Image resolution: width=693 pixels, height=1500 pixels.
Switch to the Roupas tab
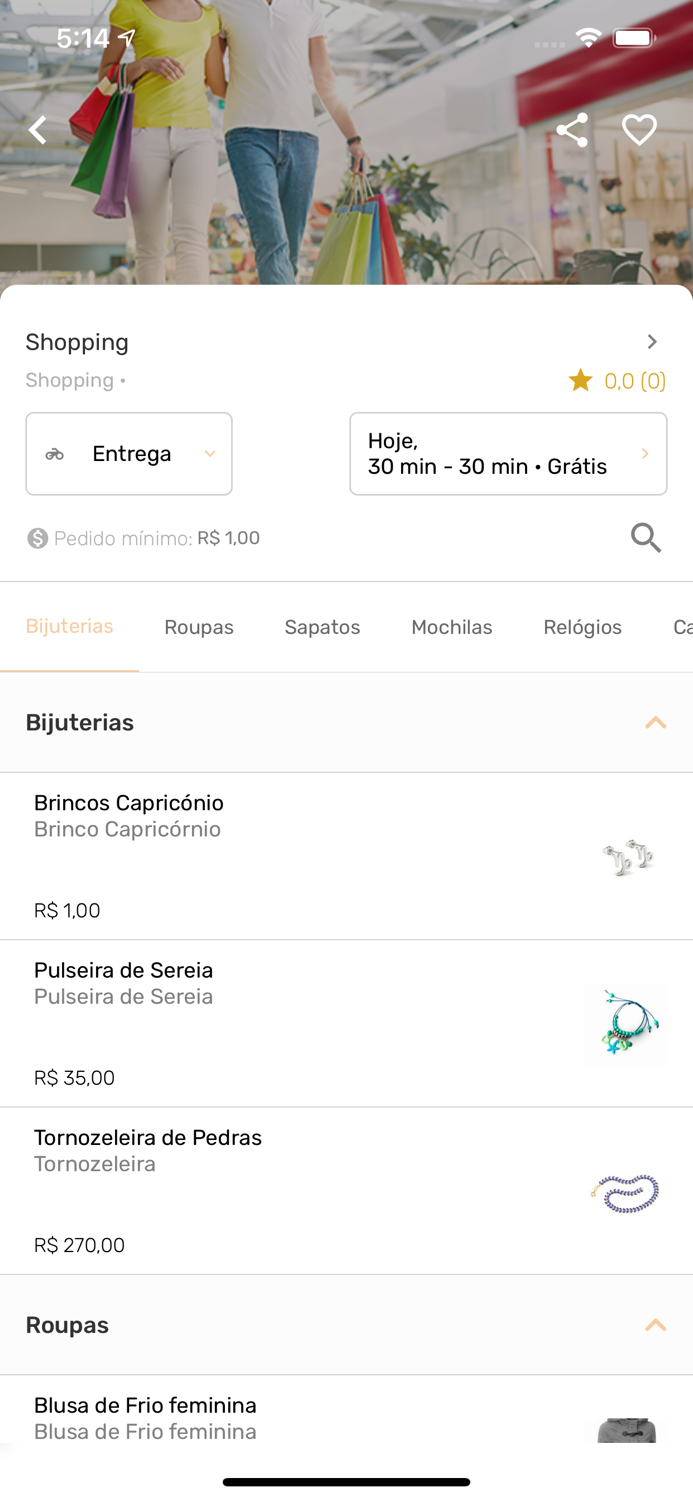199,627
